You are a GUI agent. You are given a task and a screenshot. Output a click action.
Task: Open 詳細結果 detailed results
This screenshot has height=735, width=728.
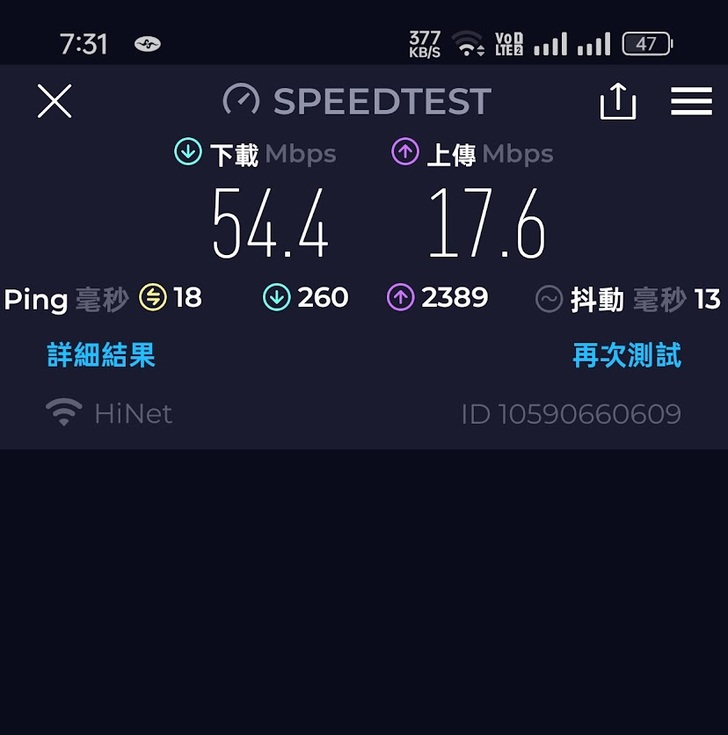click(101, 355)
